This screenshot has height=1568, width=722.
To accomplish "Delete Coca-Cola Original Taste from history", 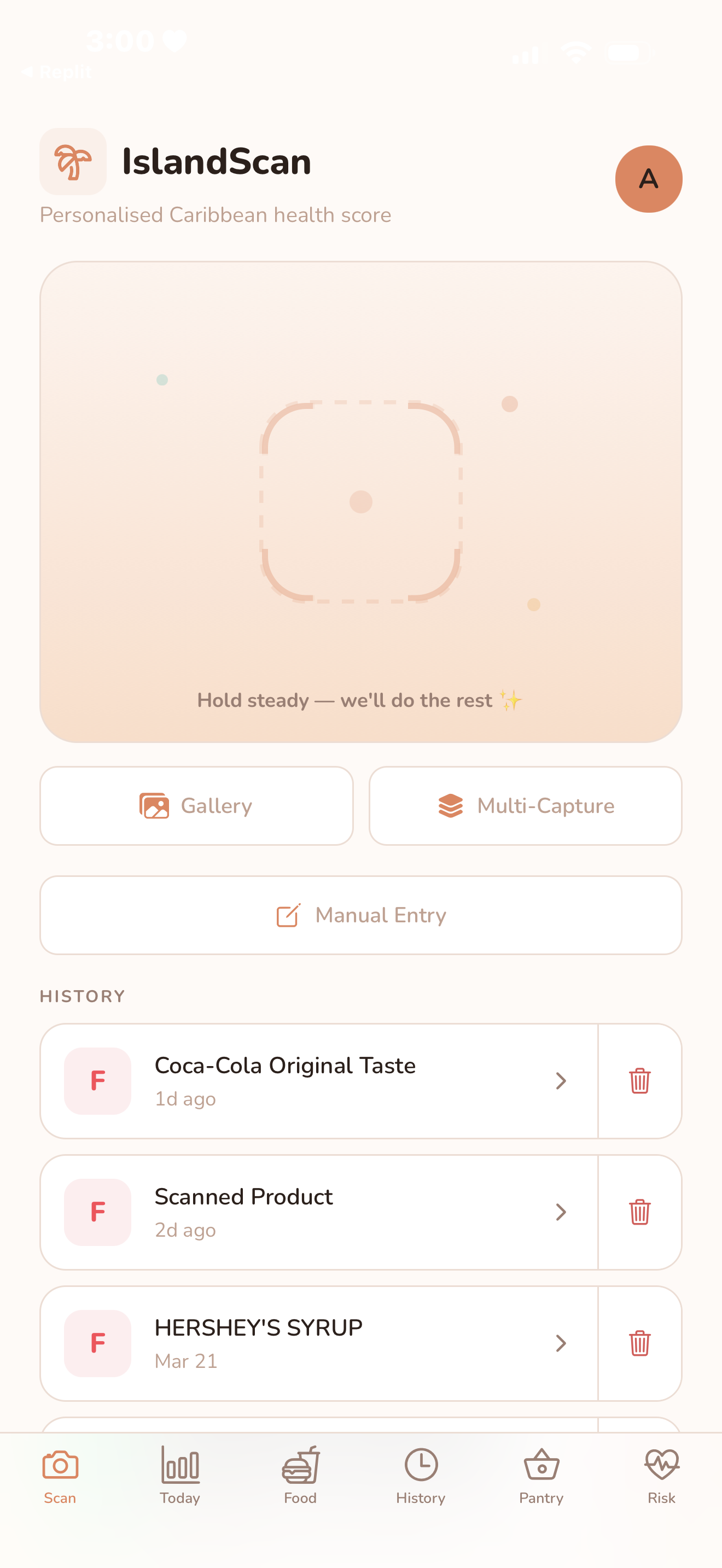I will (x=639, y=1081).
